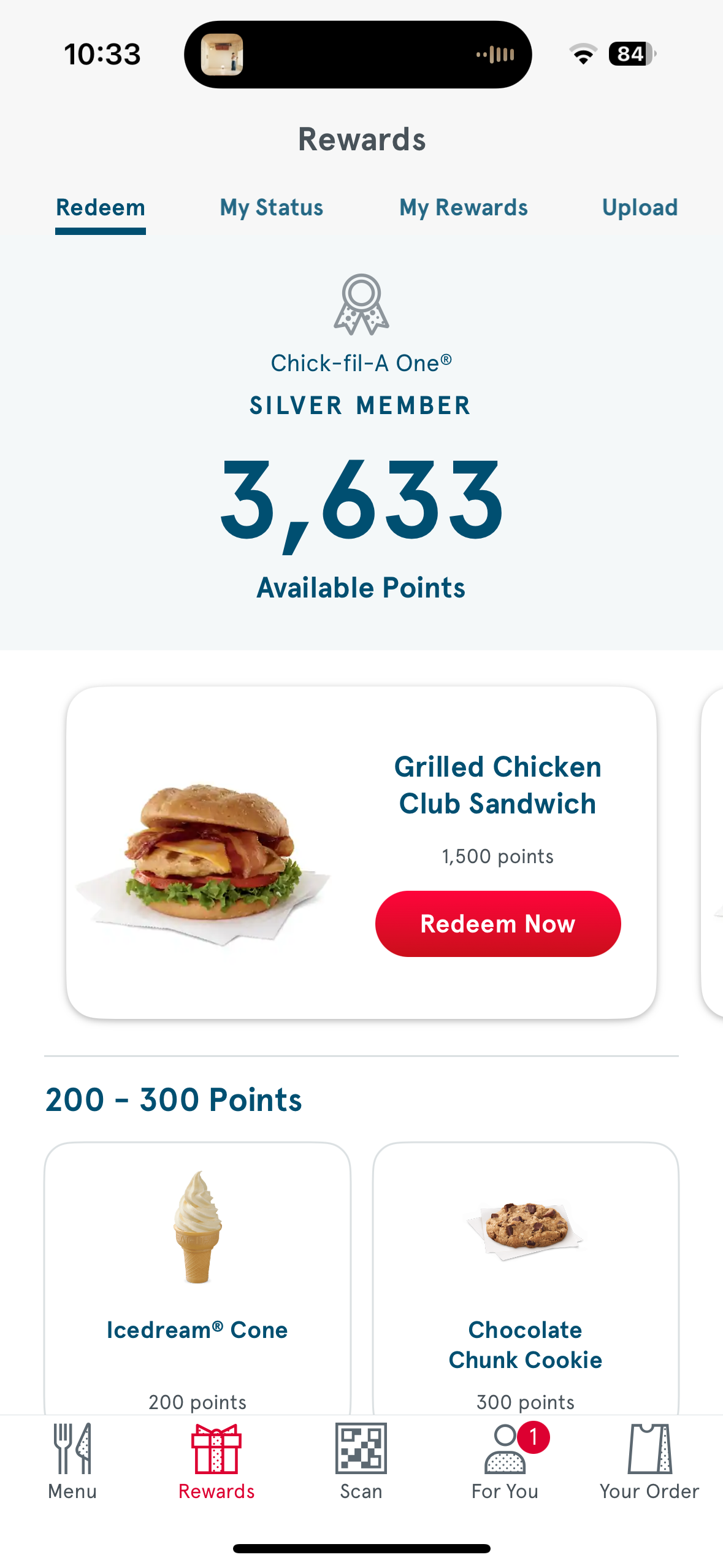The height and width of the screenshot is (1568, 723).
Task: Go to the Upload tab
Action: tap(640, 207)
